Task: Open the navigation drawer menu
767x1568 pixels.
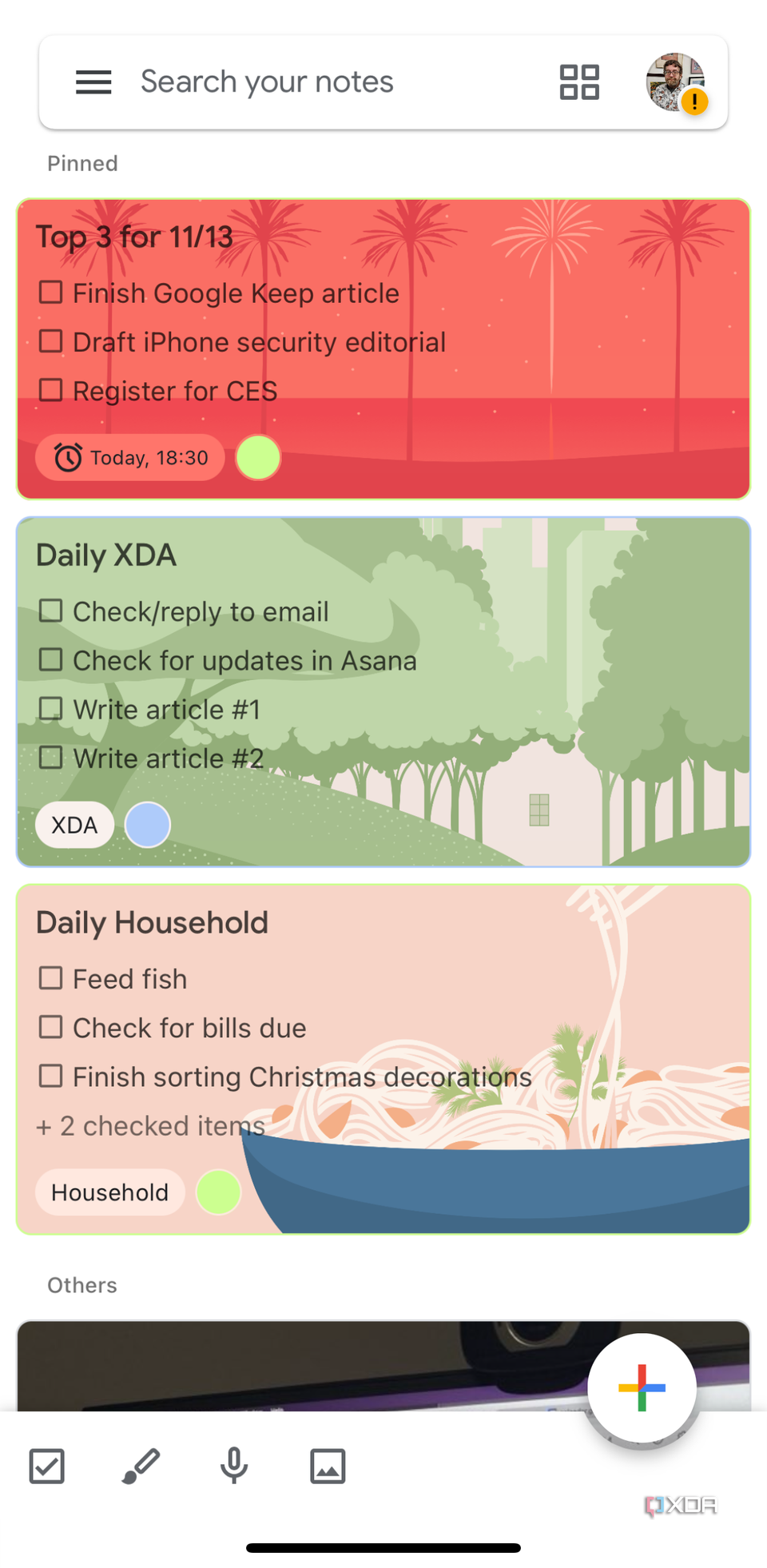Action: coord(93,81)
